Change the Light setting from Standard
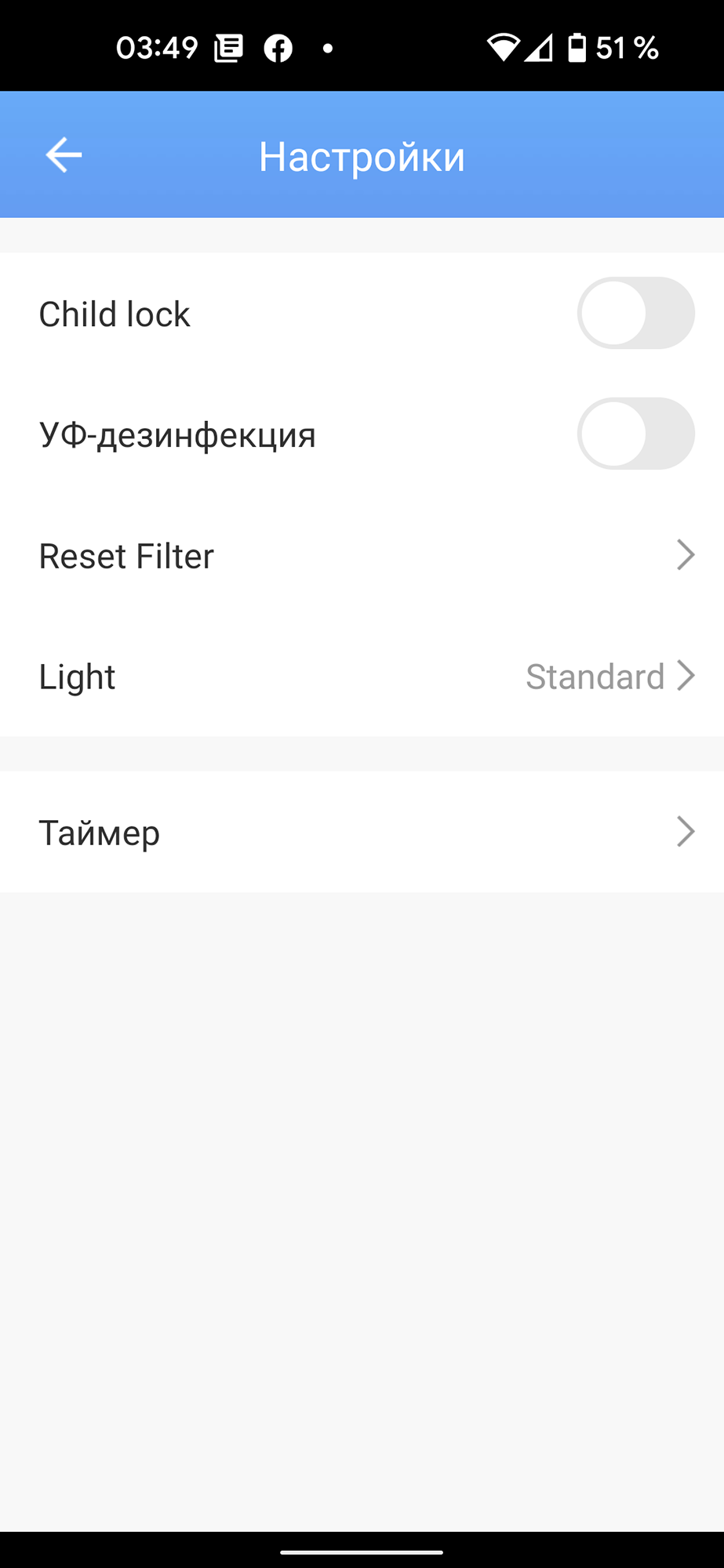The width and height of the screenshot is (724, 1568). click(362, 677)
